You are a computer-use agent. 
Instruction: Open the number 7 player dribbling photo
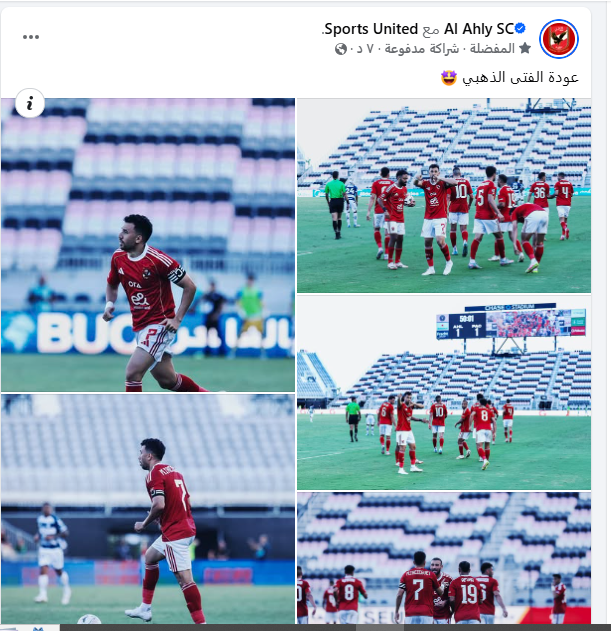click(148, 509)
